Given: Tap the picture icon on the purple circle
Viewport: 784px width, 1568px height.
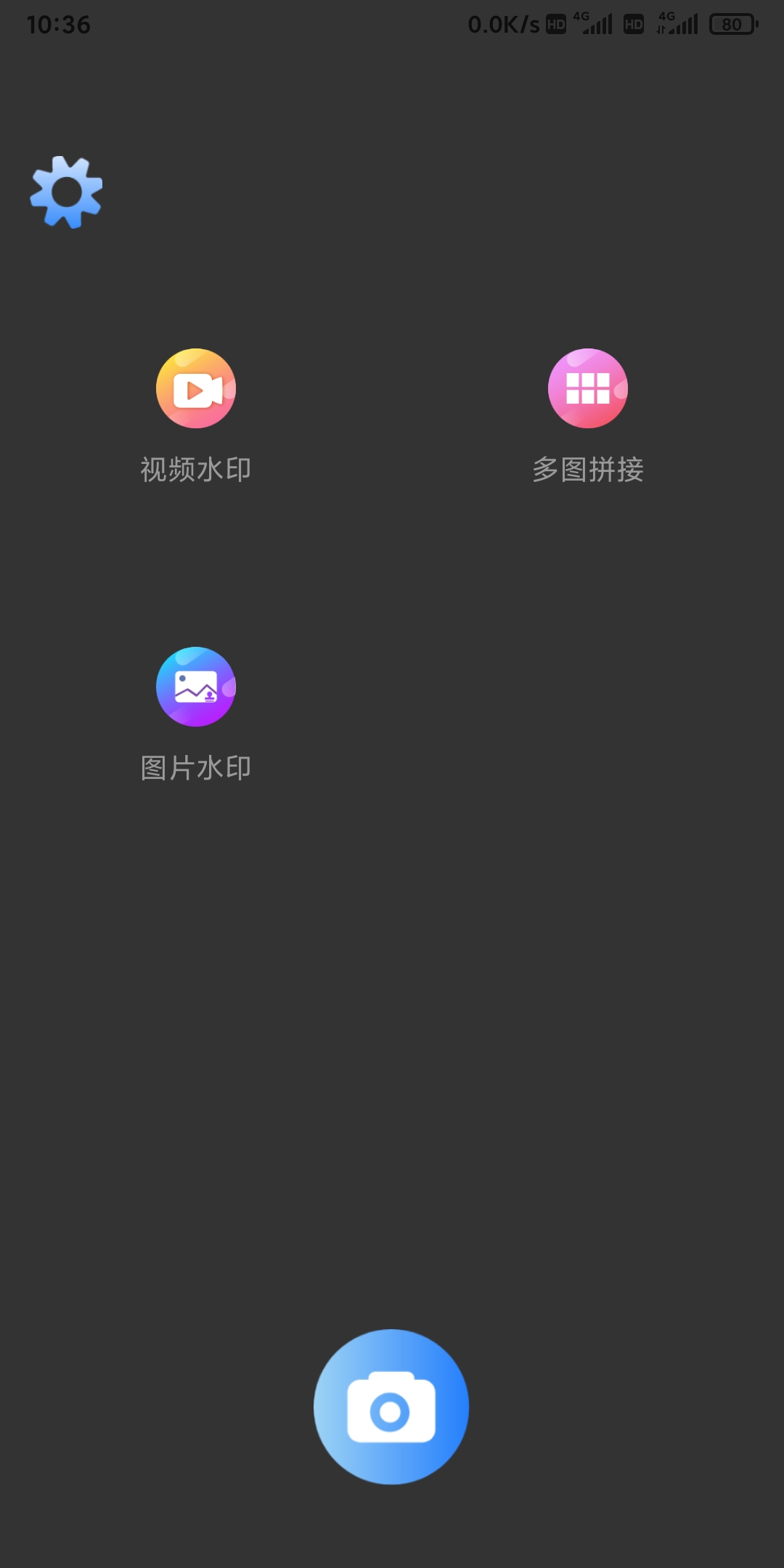Looking at the screenshot, I should point(195,687).
